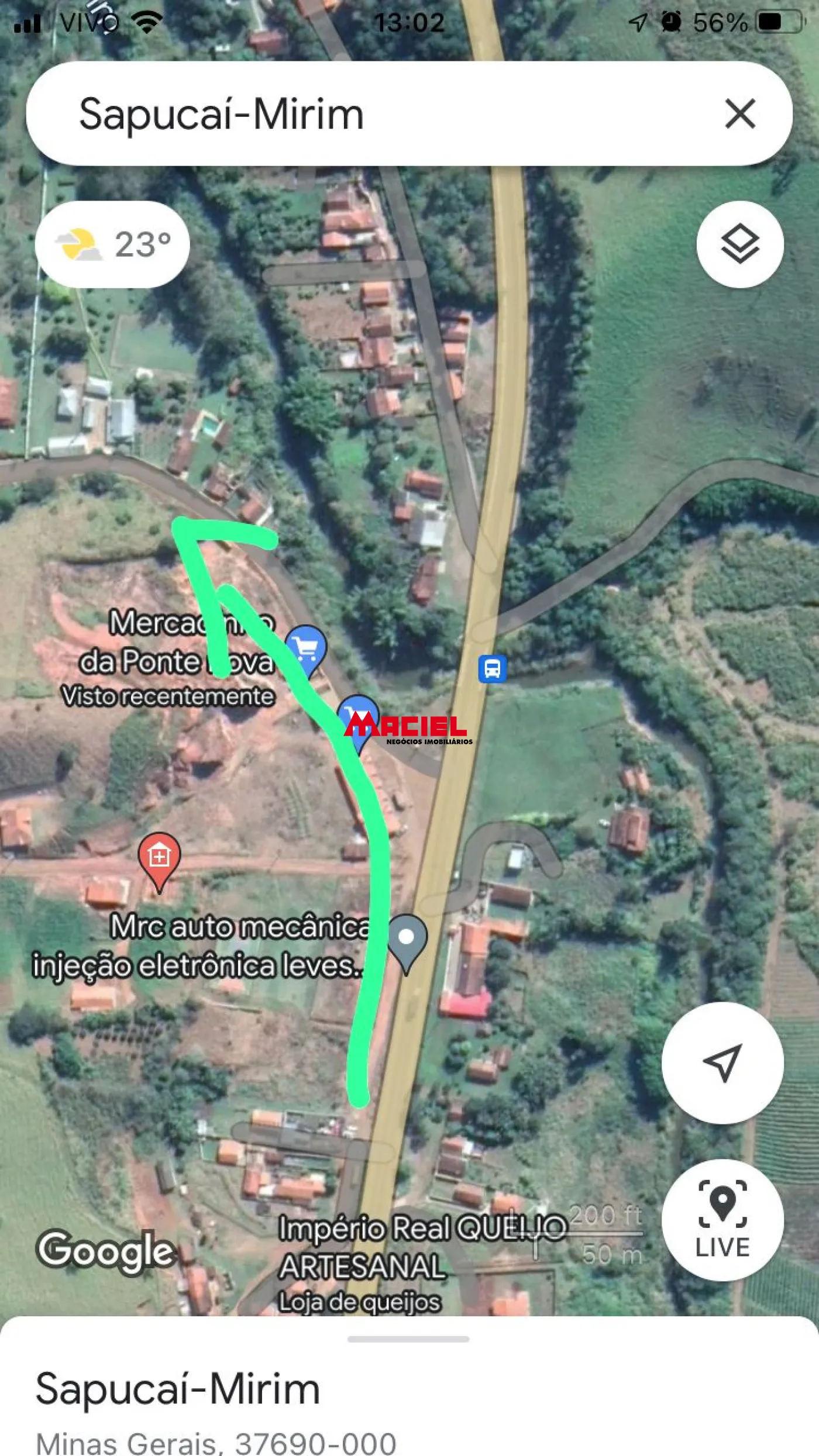Image resolution: width=819 pixels, height=1456 pixels.
Task: Expand the Sapucaí-Mirim info sheet
Action: click(x=408, y=1339)
